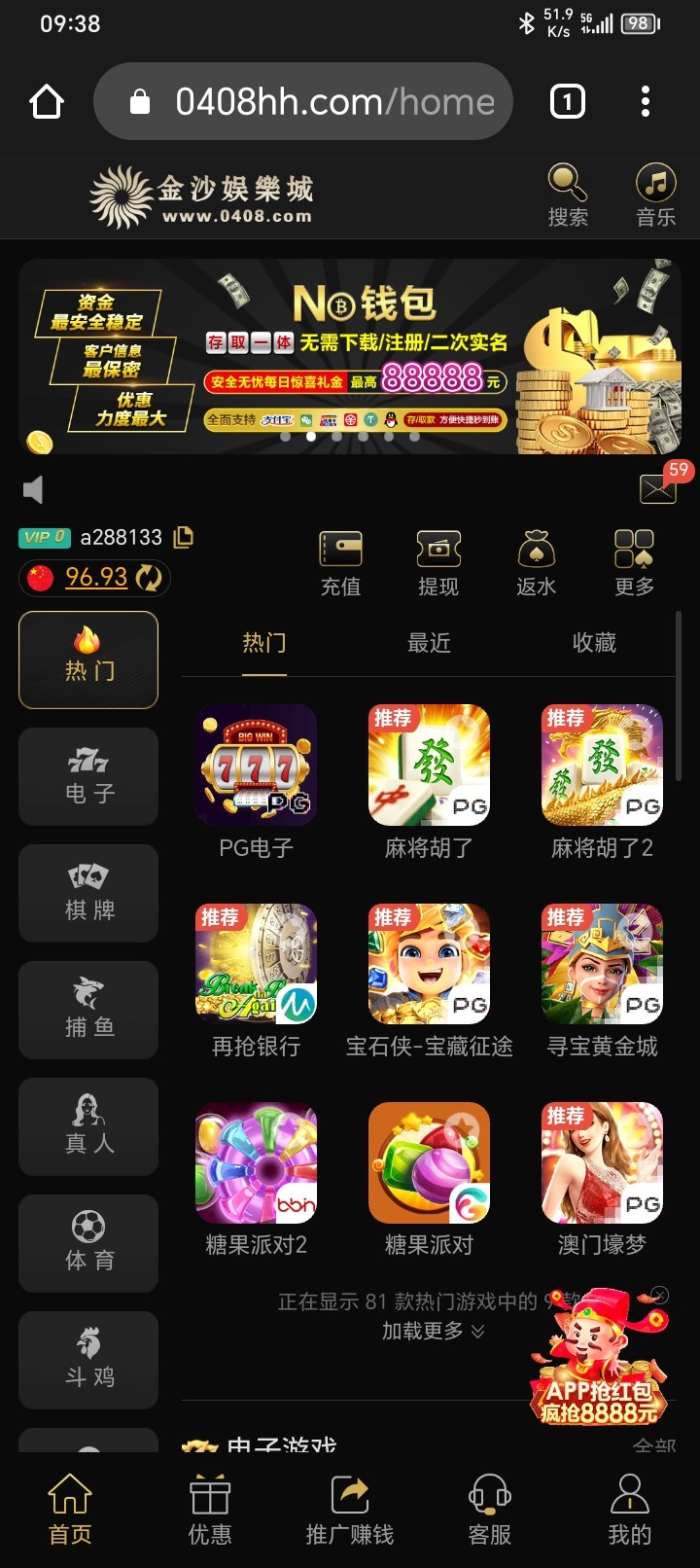Copy the username a288133
Image resolution: width=700 pixels, height=1568 pixels.
pos(183,536)
